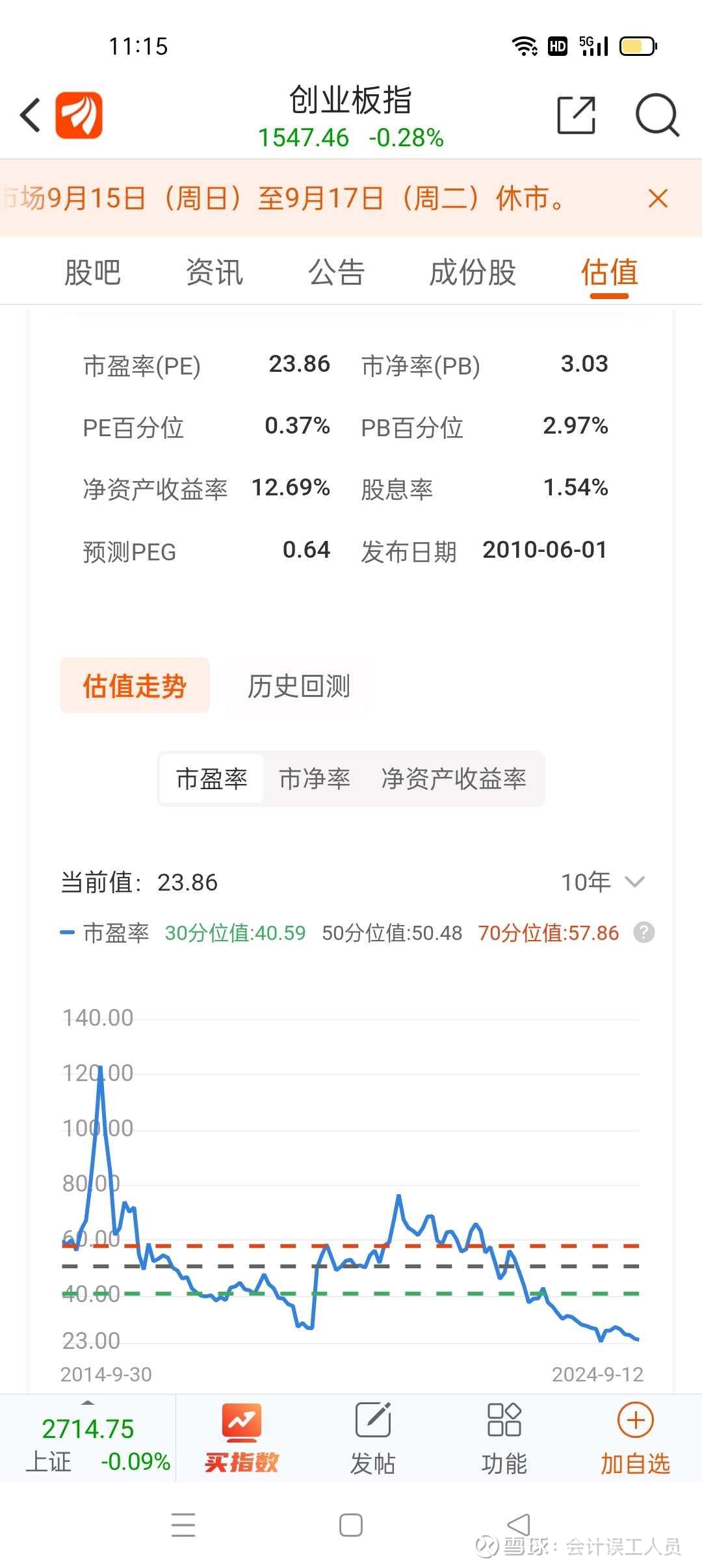Select the 市盈率 chart segment
Image resolution: width=702 pixels, height=1568 pixels.
pyautogui.click(x=212, y=779)
